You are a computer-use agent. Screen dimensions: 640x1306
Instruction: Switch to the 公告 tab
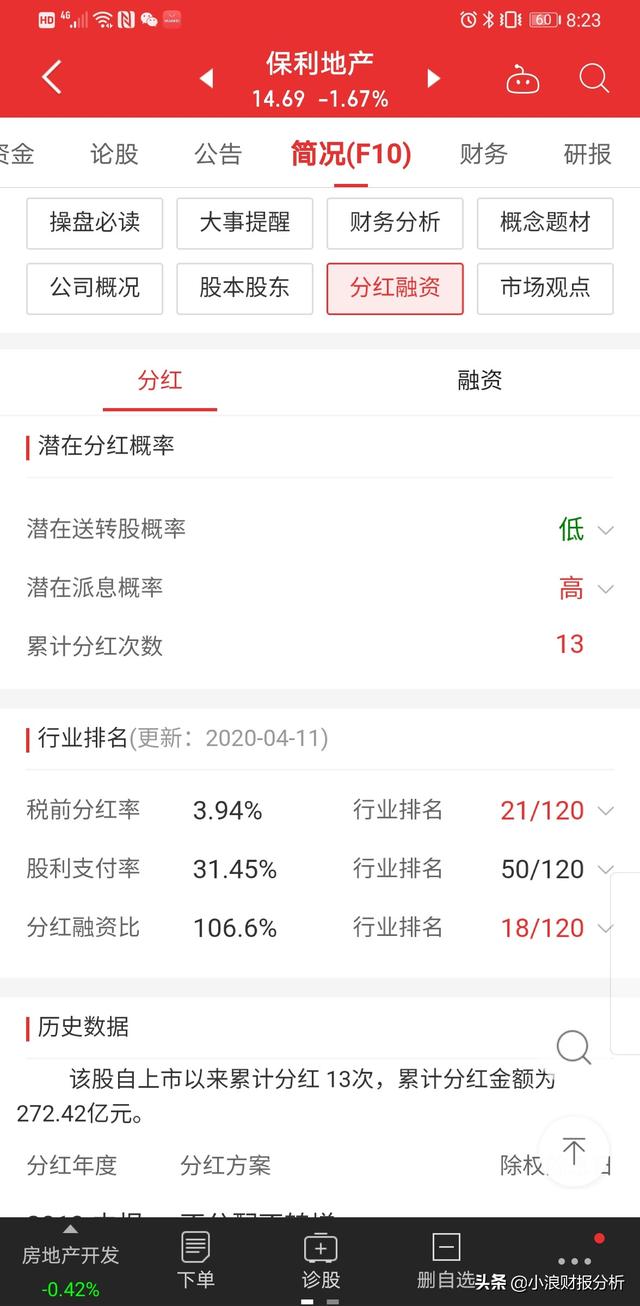pos(218,154)
